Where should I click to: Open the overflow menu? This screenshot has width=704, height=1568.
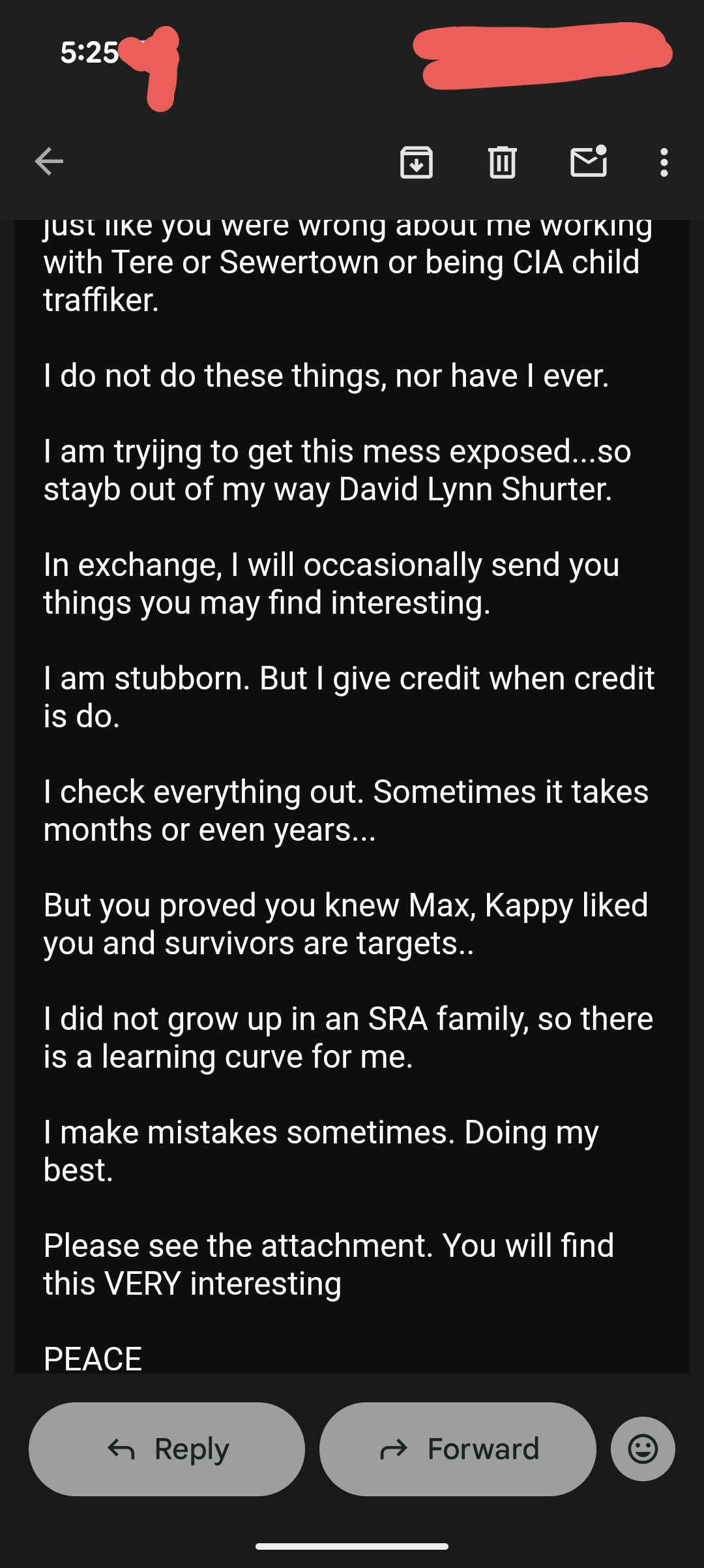point(664,162)
